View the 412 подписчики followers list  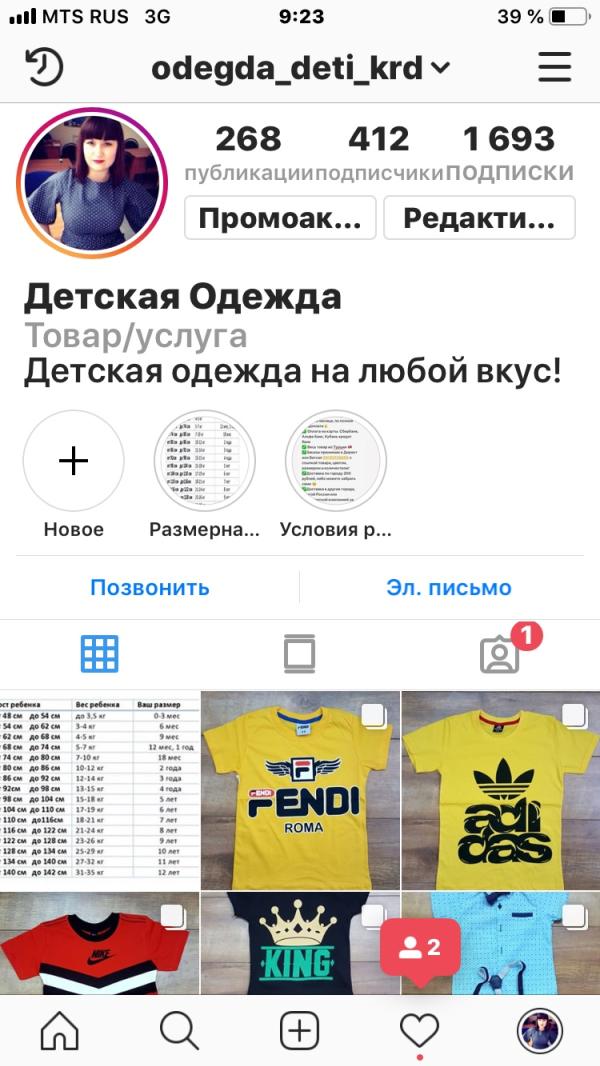379,153
